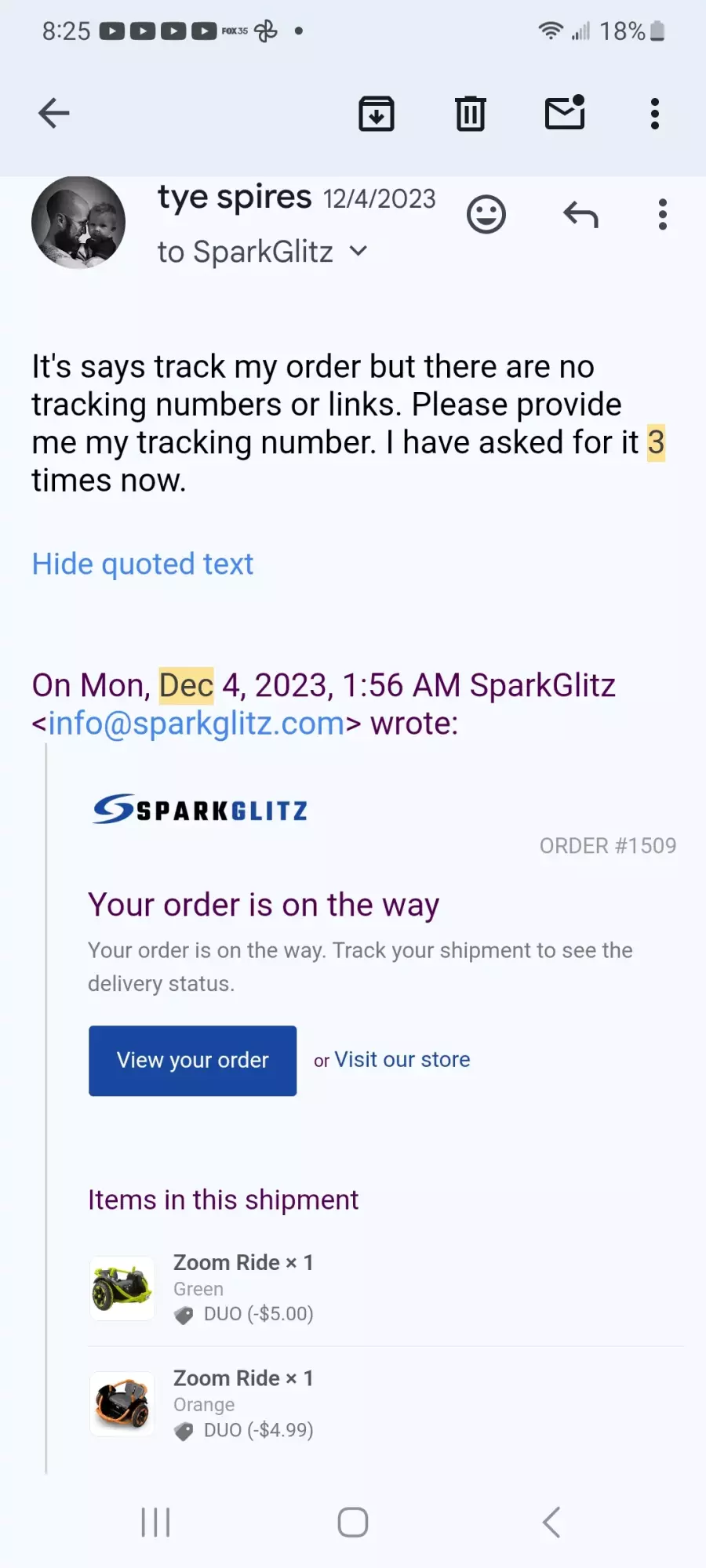This screenshot has height=1568, width=706.
Task: Expand recipient details next to SparkGlitz
Action: click(358, 251)
